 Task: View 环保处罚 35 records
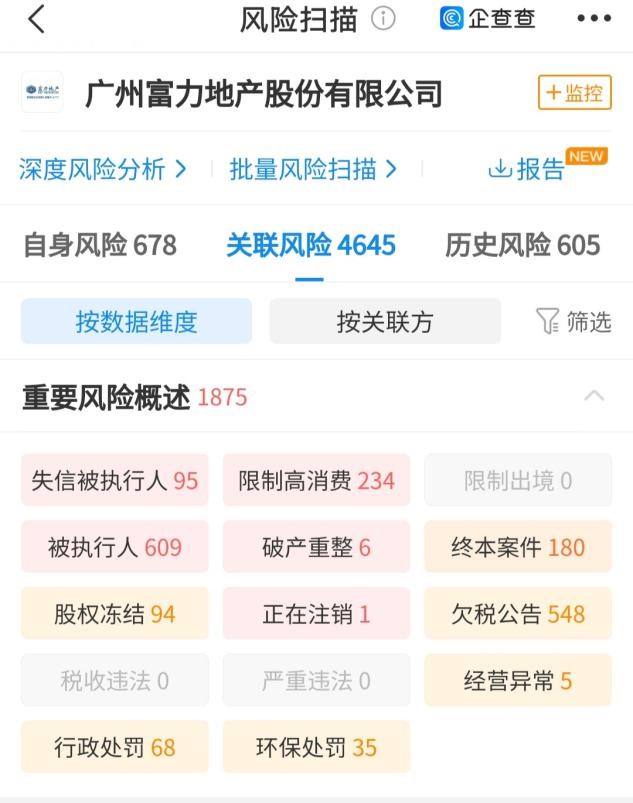coord(316,747)
